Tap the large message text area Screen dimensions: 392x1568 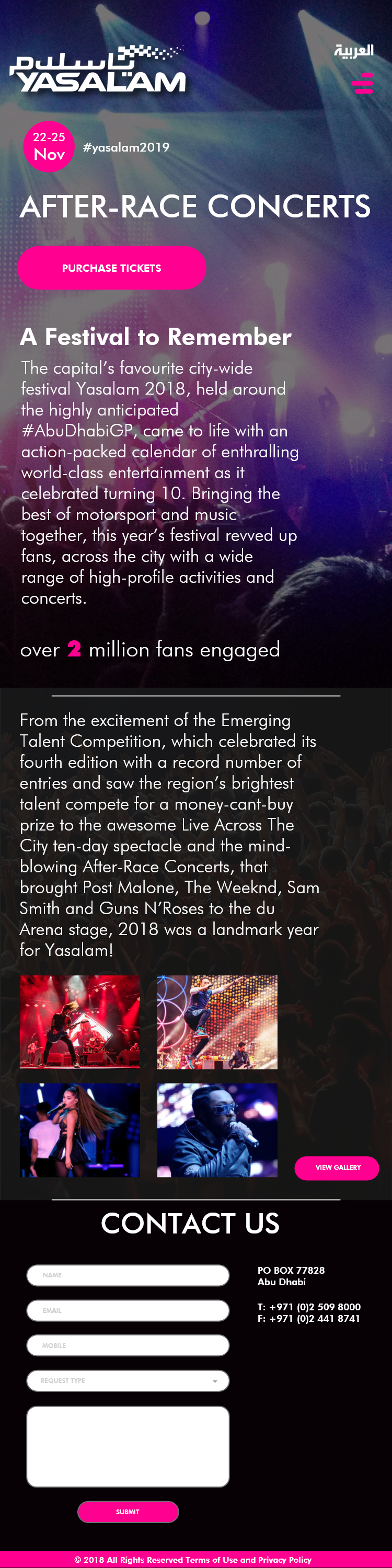tap(128, 1446)
